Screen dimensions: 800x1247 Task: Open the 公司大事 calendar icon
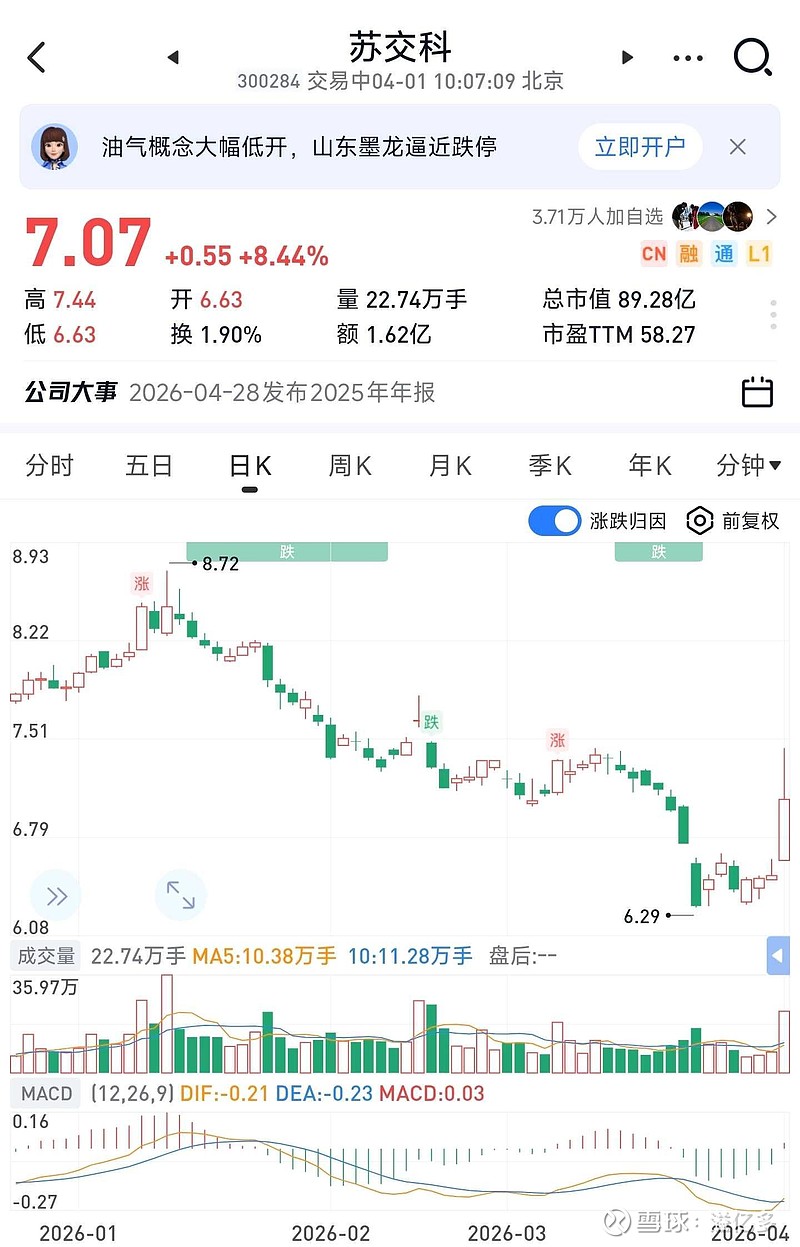757,392
